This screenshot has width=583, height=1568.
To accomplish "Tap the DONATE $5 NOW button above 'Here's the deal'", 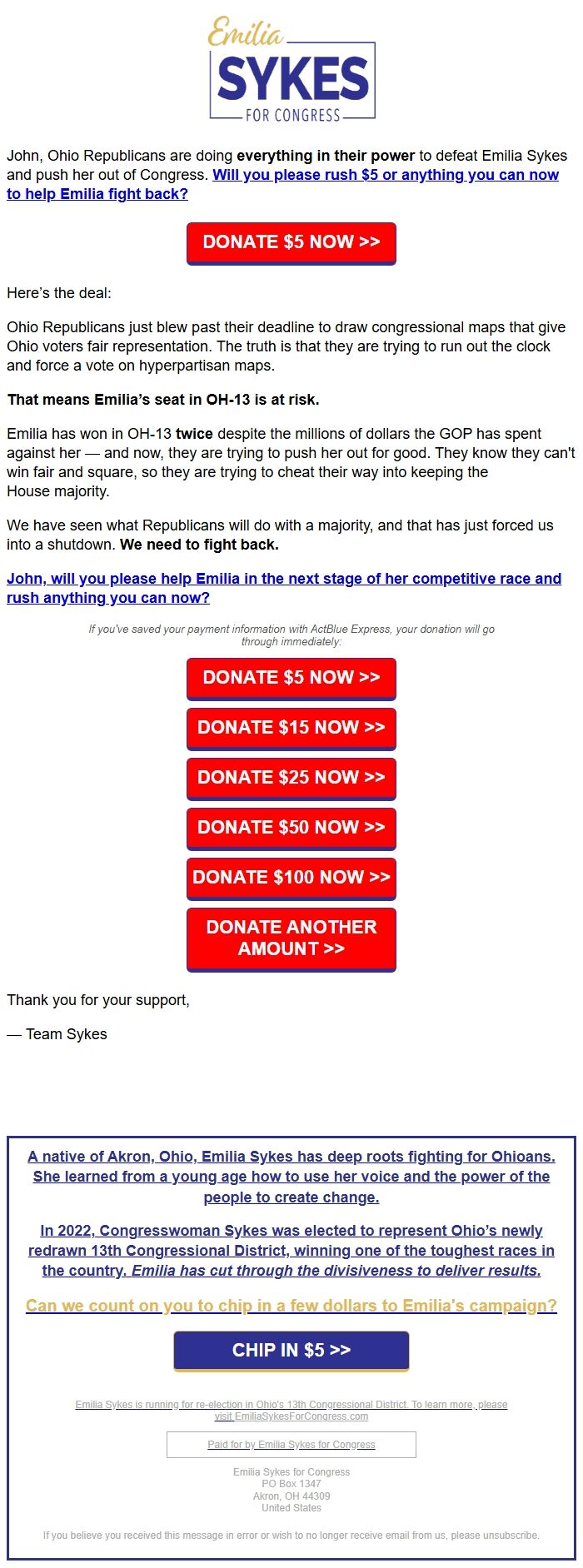I will [291, 242].
